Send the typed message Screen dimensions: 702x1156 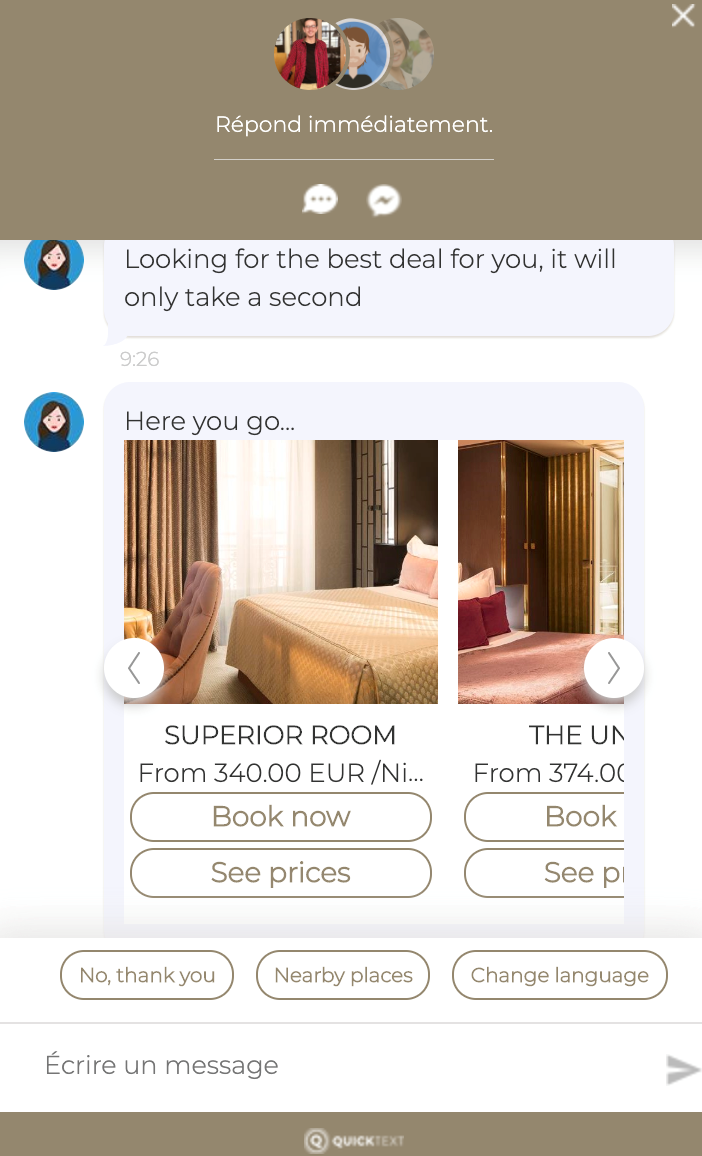(682, 1069)
